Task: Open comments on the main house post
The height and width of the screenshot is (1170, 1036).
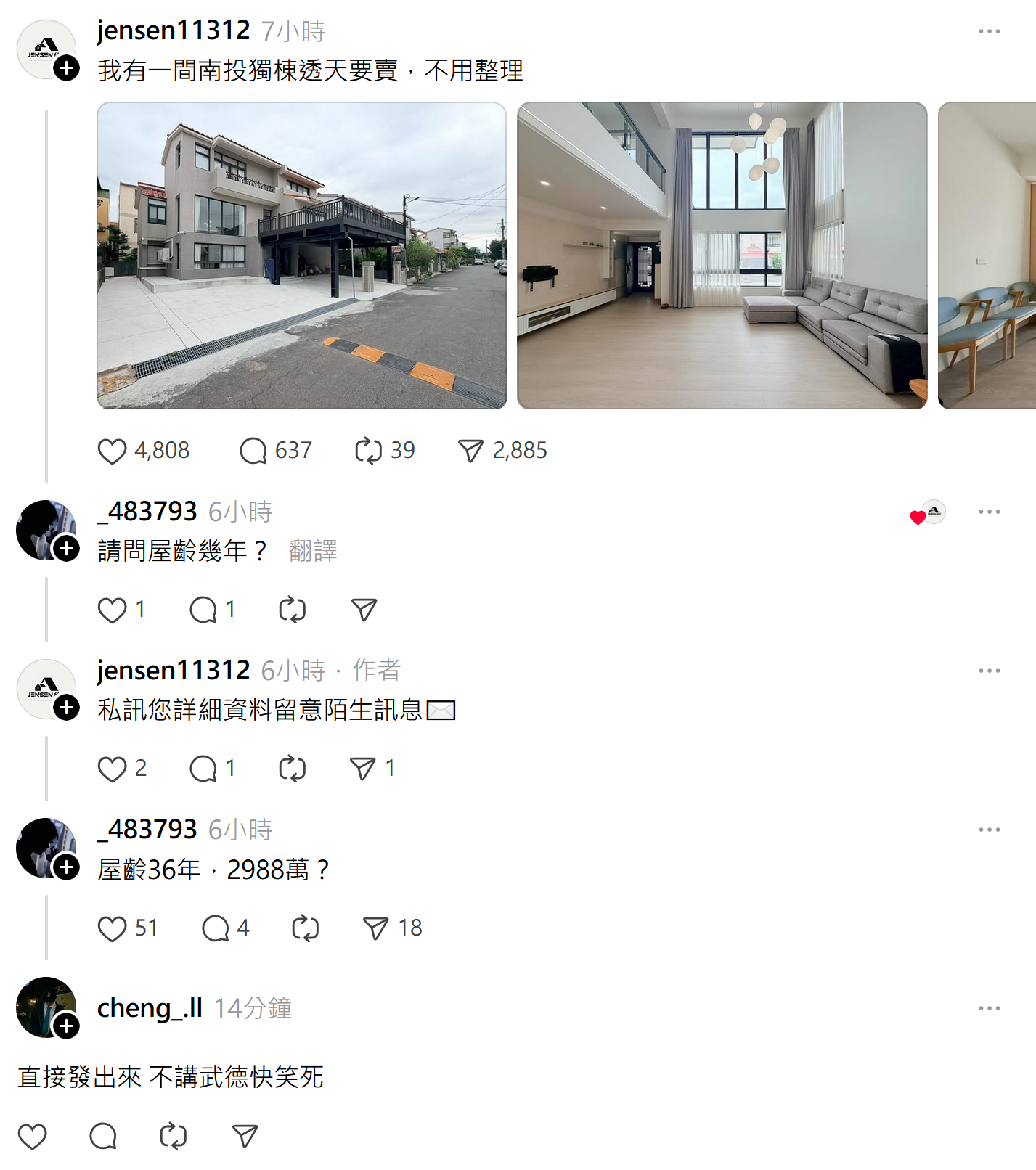Action: click(x=253, y=451)
